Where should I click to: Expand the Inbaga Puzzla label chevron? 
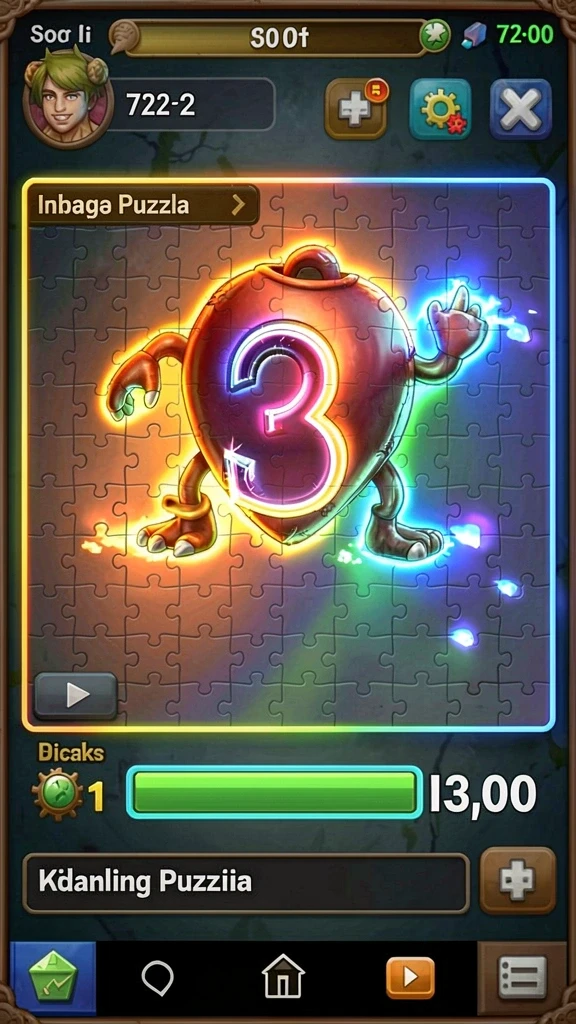pyautogui.click(x=238, y=205)
